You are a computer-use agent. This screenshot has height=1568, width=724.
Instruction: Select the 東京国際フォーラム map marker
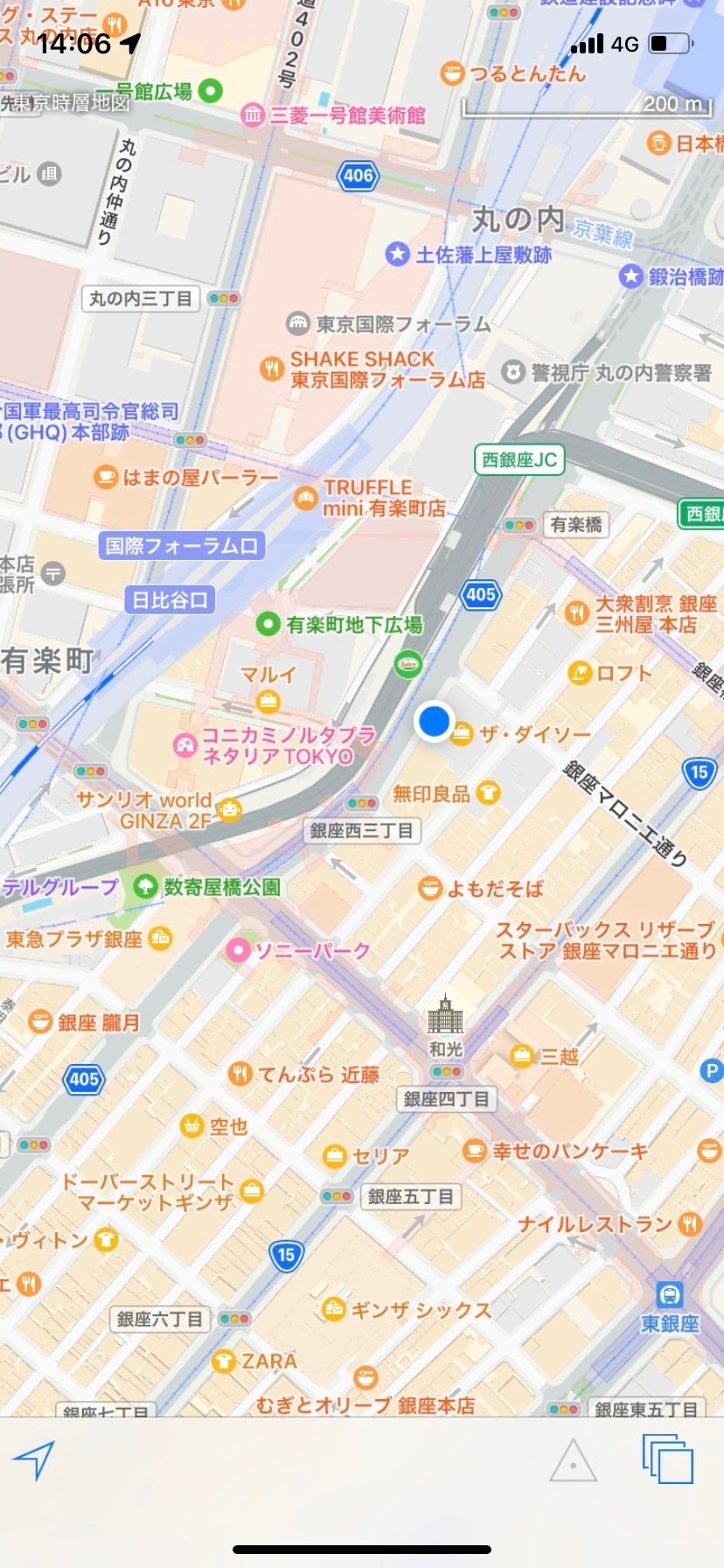(x=298, y=324)
